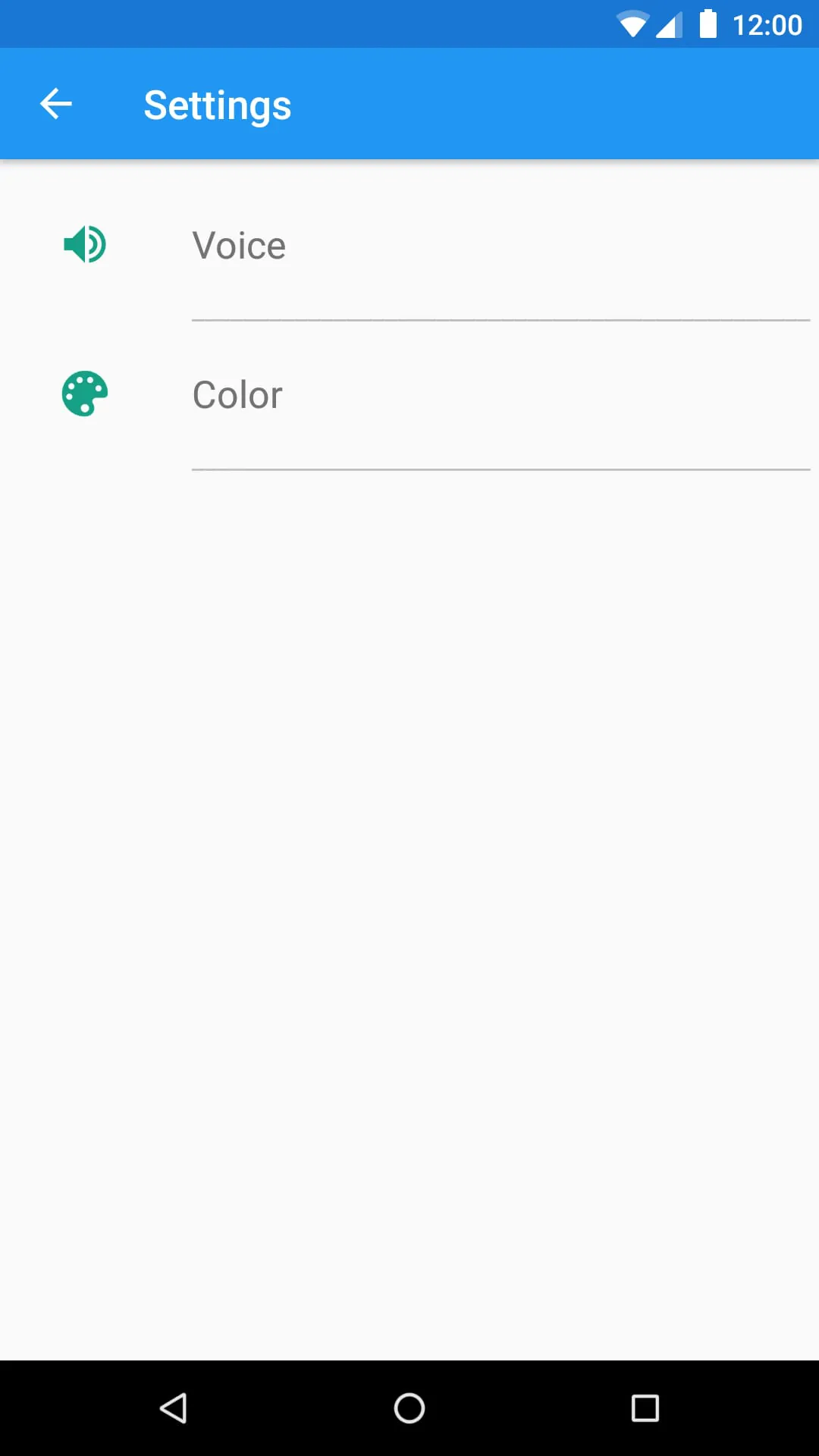The image size is (819, 1456).
Task: Select the palette icon next to Color
Action: coord(84,394)
